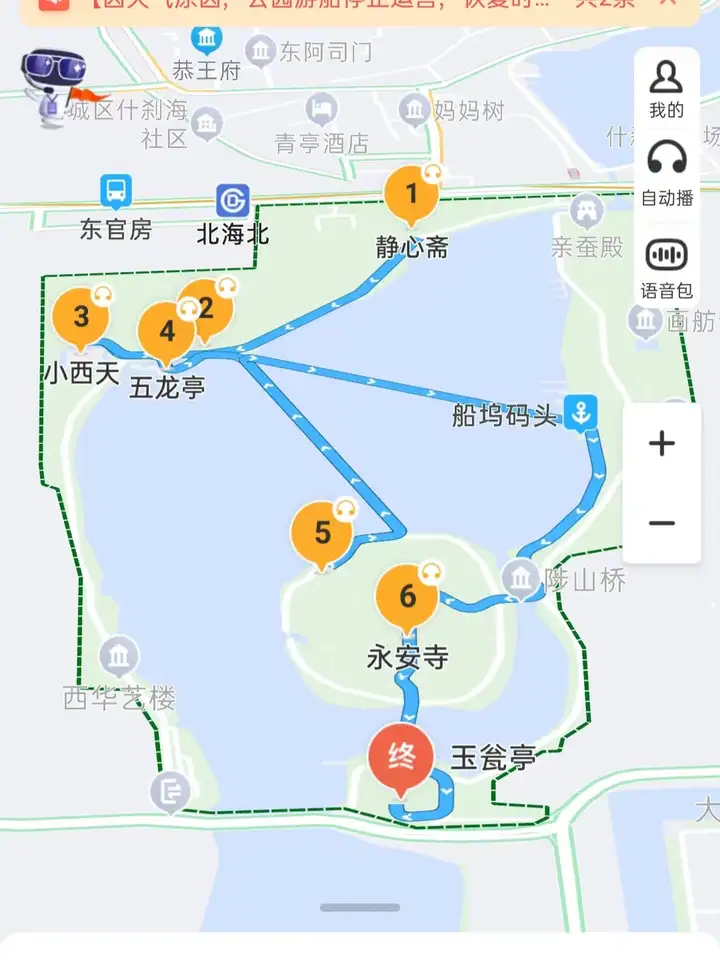The width and height of the screenshot is (720, 960).
Task: Select stop 3 小西天 marker
Action: [x=81, y=318]
